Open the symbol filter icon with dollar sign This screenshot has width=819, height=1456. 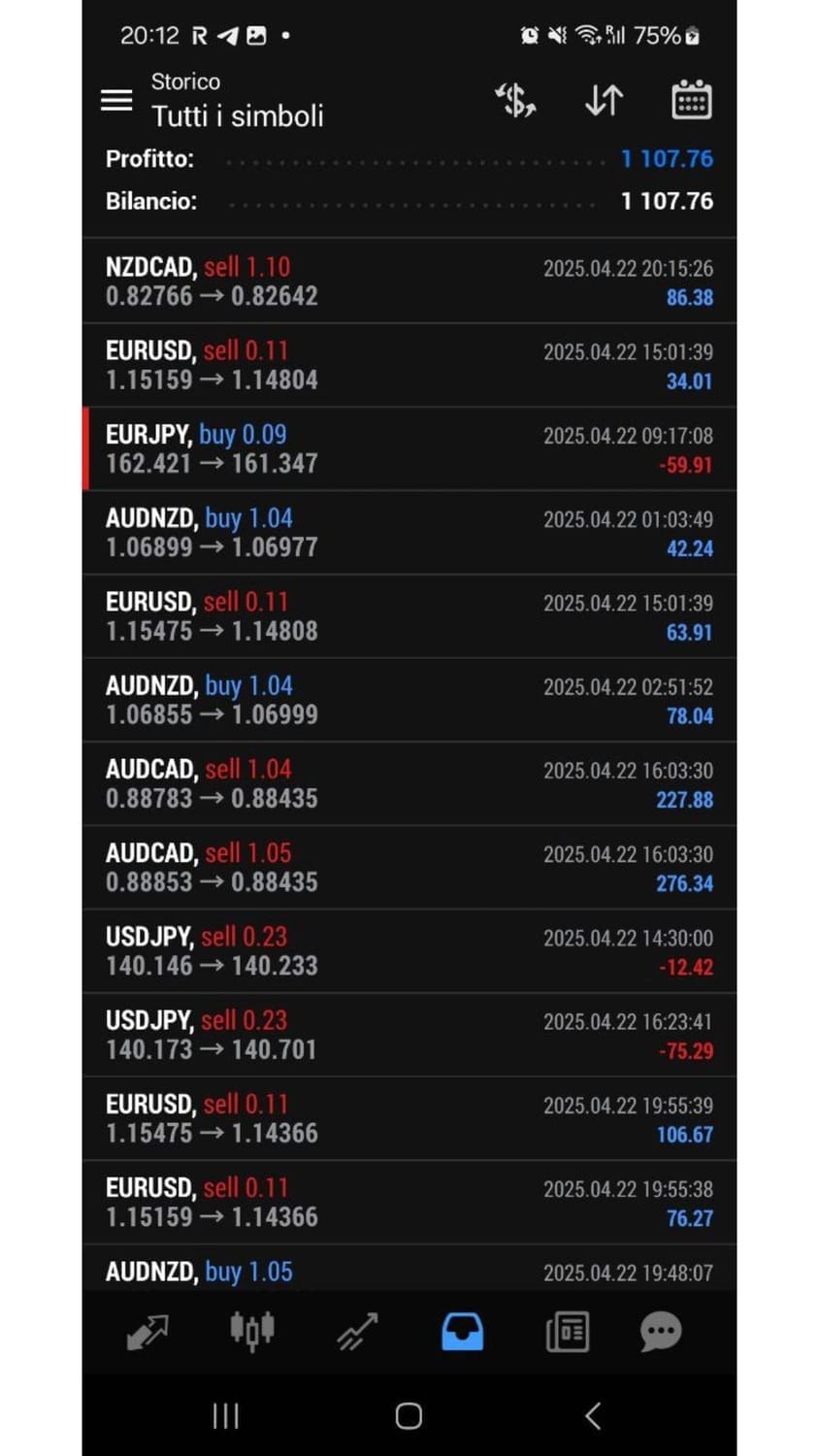[515, 100]
